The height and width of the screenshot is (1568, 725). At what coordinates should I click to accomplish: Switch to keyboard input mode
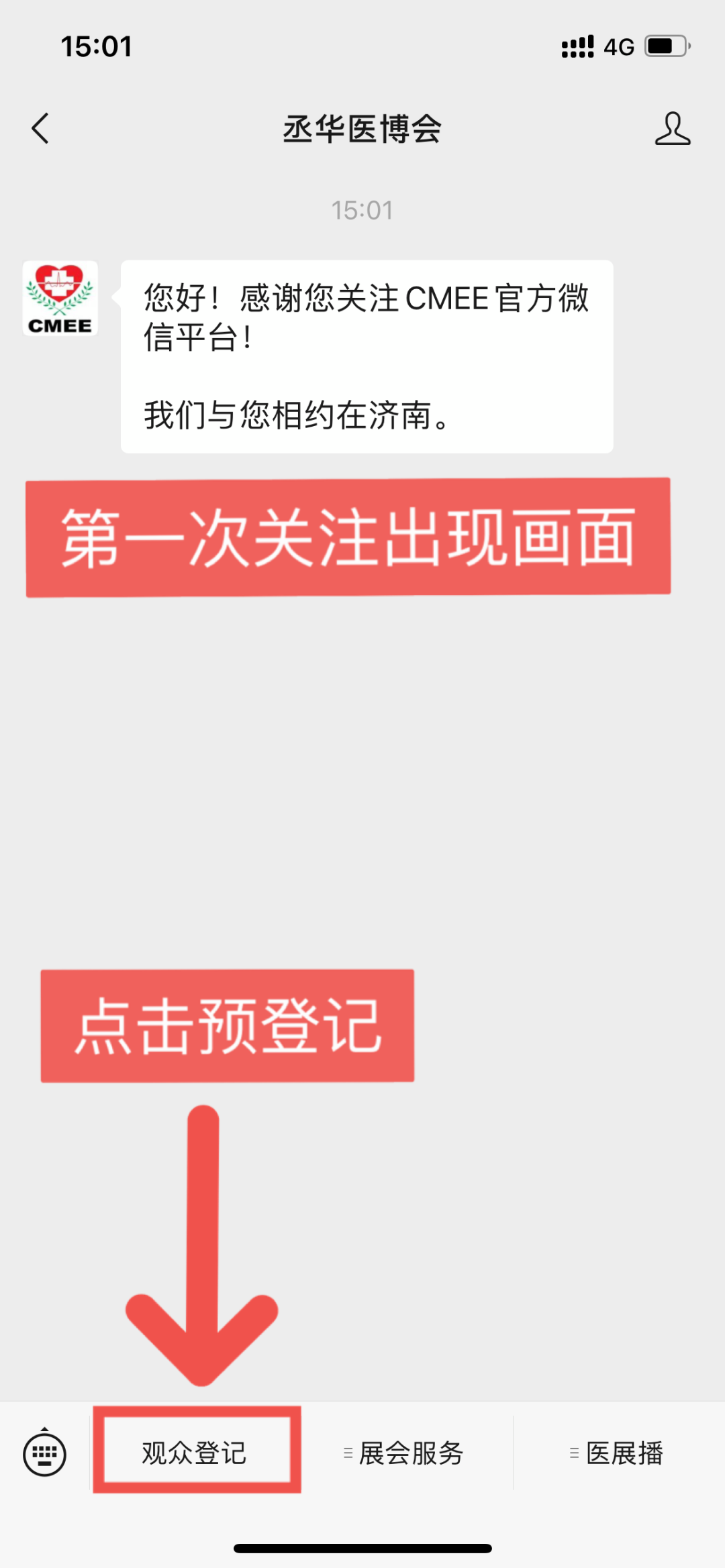44,1453
